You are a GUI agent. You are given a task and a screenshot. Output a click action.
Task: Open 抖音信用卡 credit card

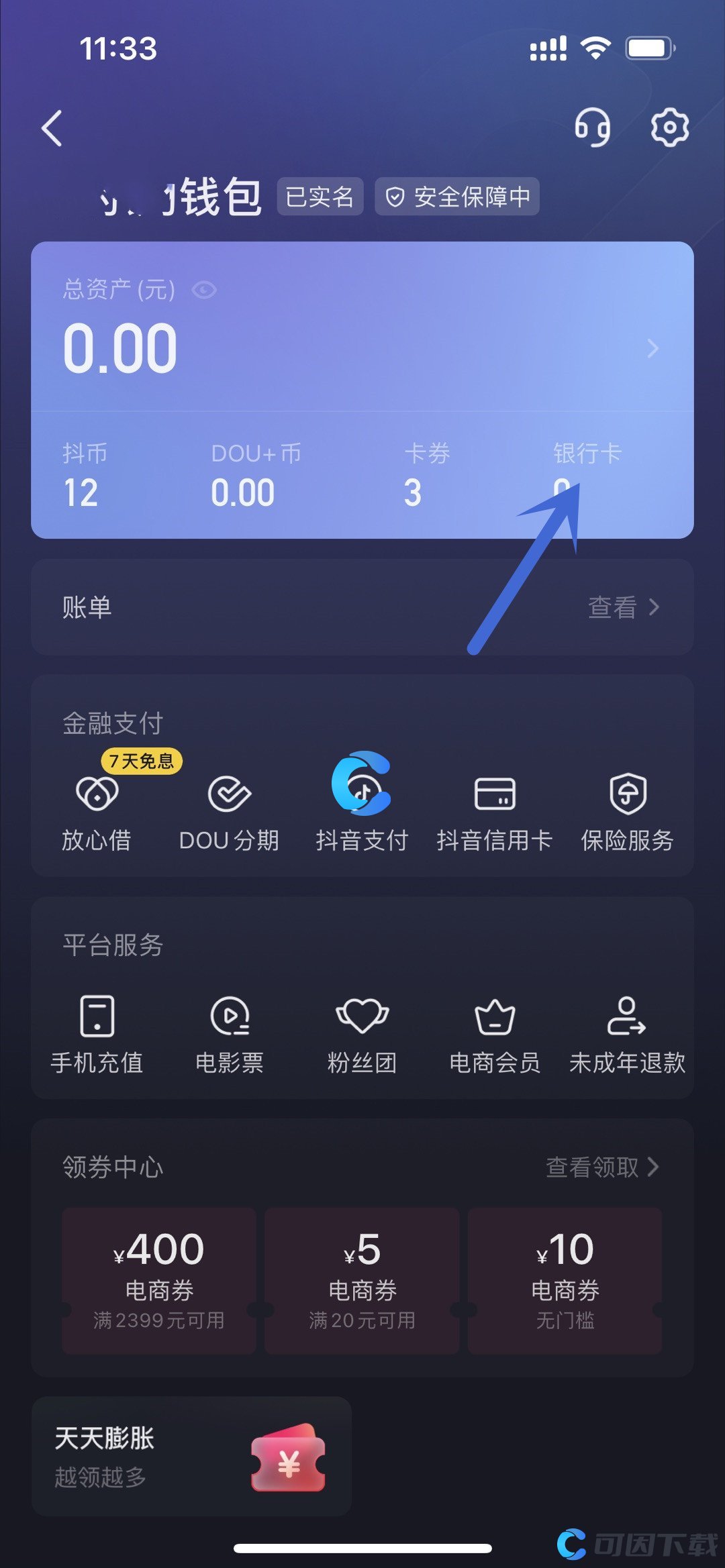[x=495, y=812]
